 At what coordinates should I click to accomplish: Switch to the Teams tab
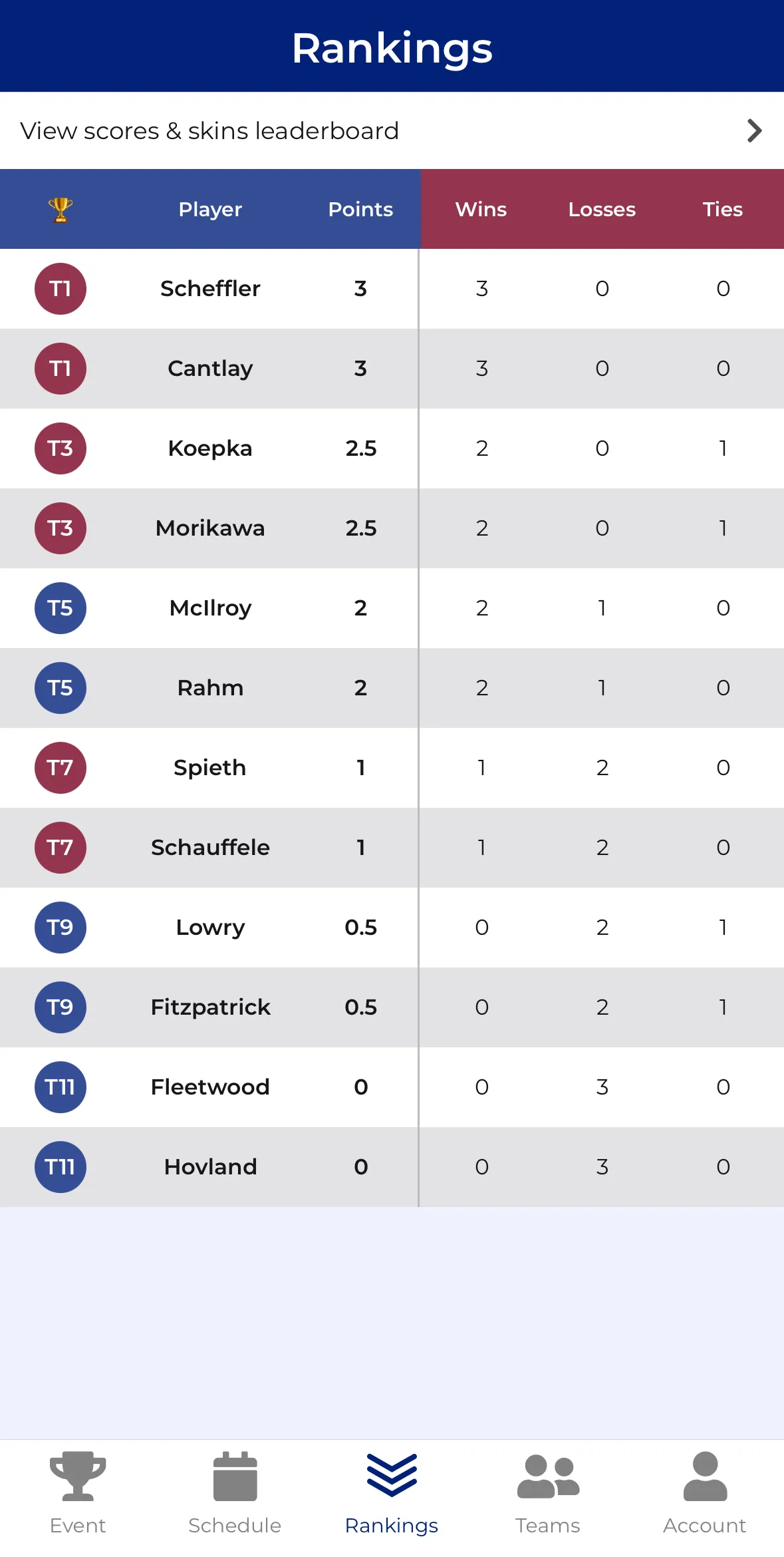point(549,1497)
